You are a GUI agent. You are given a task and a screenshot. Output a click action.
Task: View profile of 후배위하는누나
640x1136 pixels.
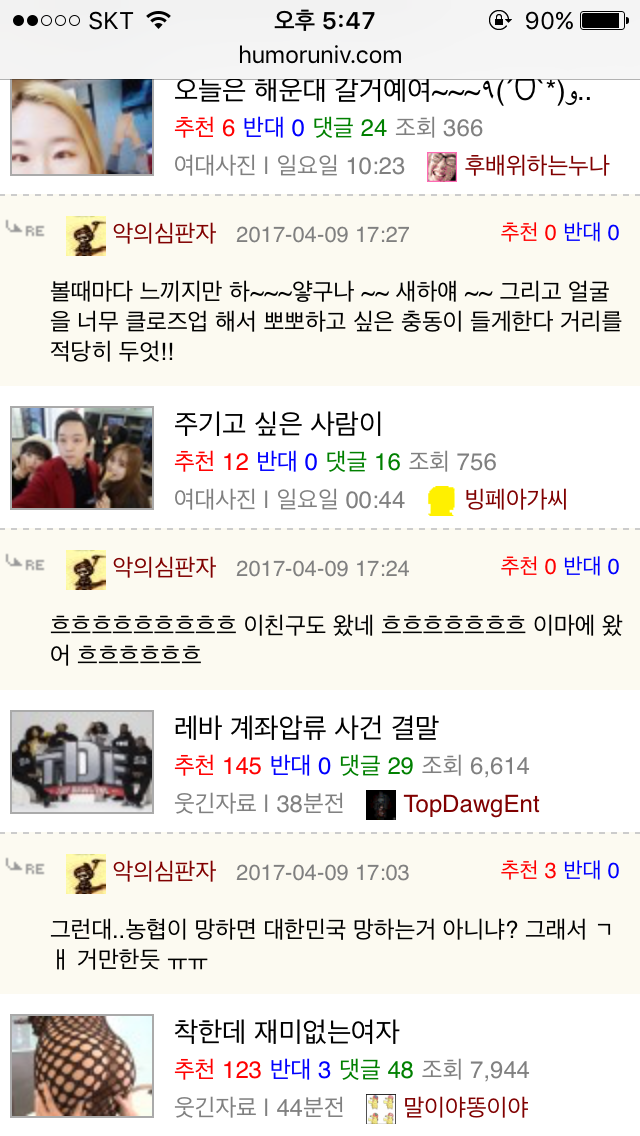click(x=536, y=165)
